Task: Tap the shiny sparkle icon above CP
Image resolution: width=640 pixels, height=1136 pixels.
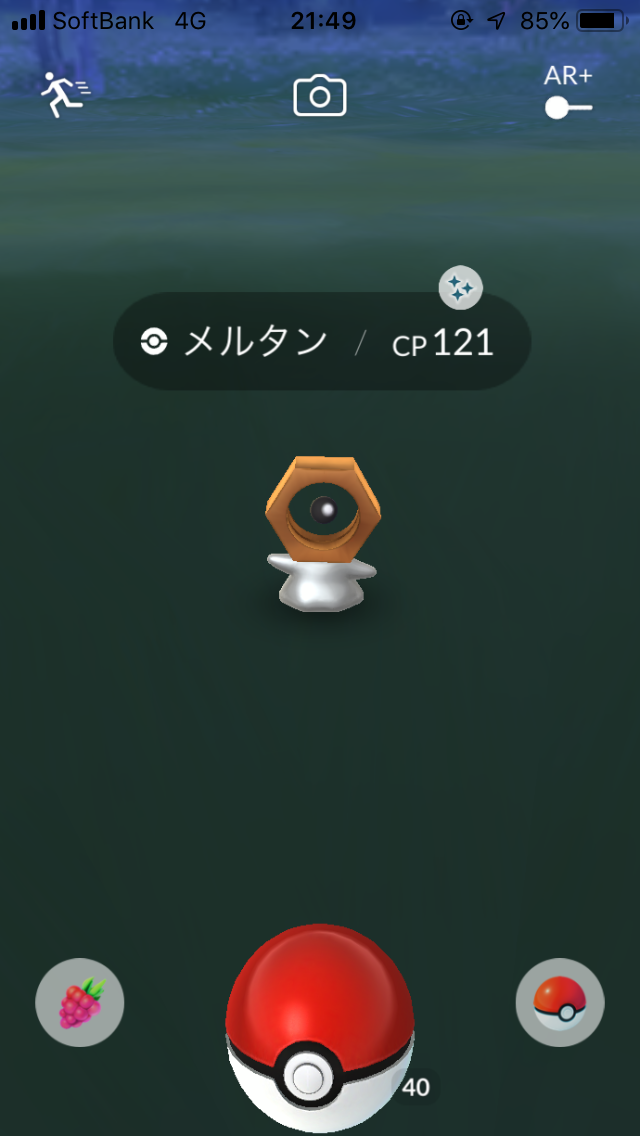Action: pos(461,288)
